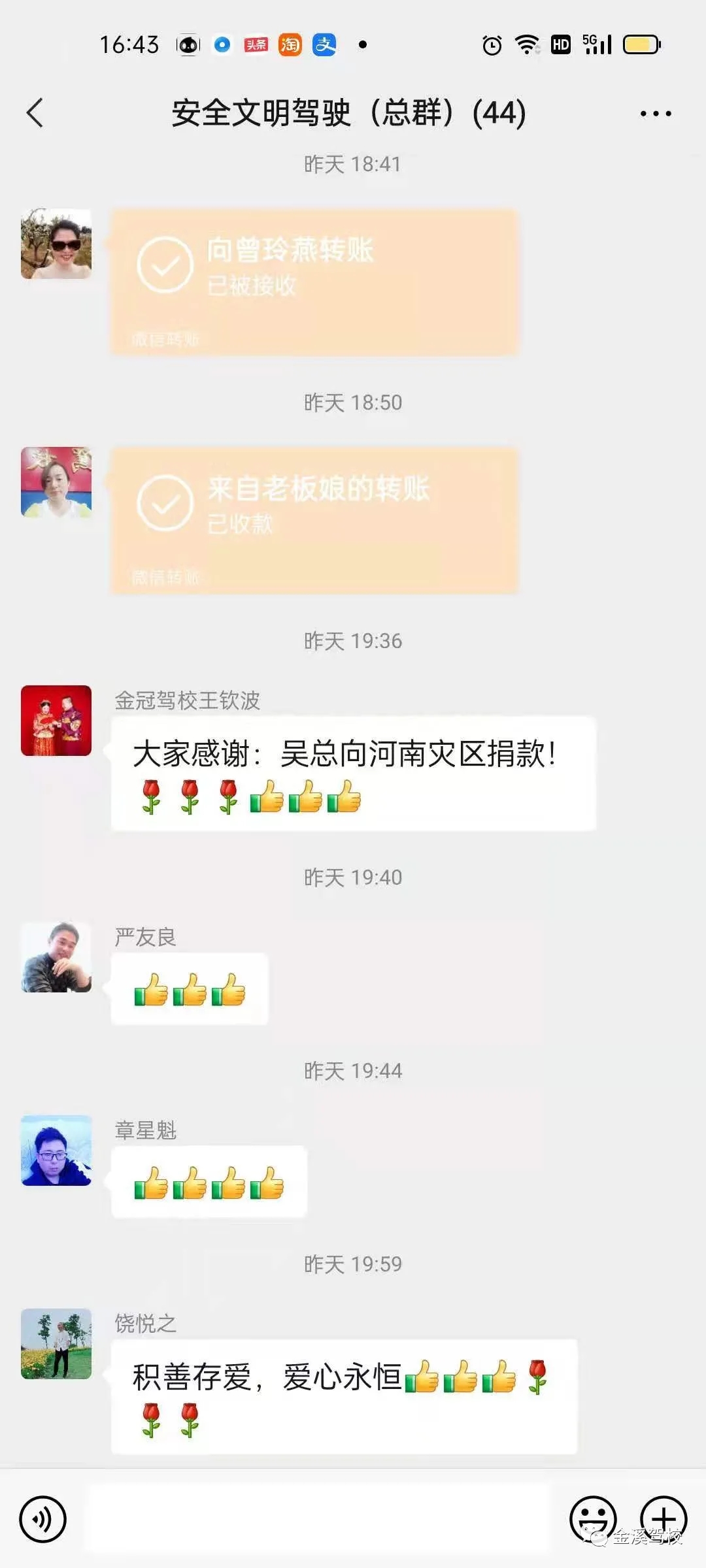Open the transfer to 曾玲燕 message

click(314, 282)
